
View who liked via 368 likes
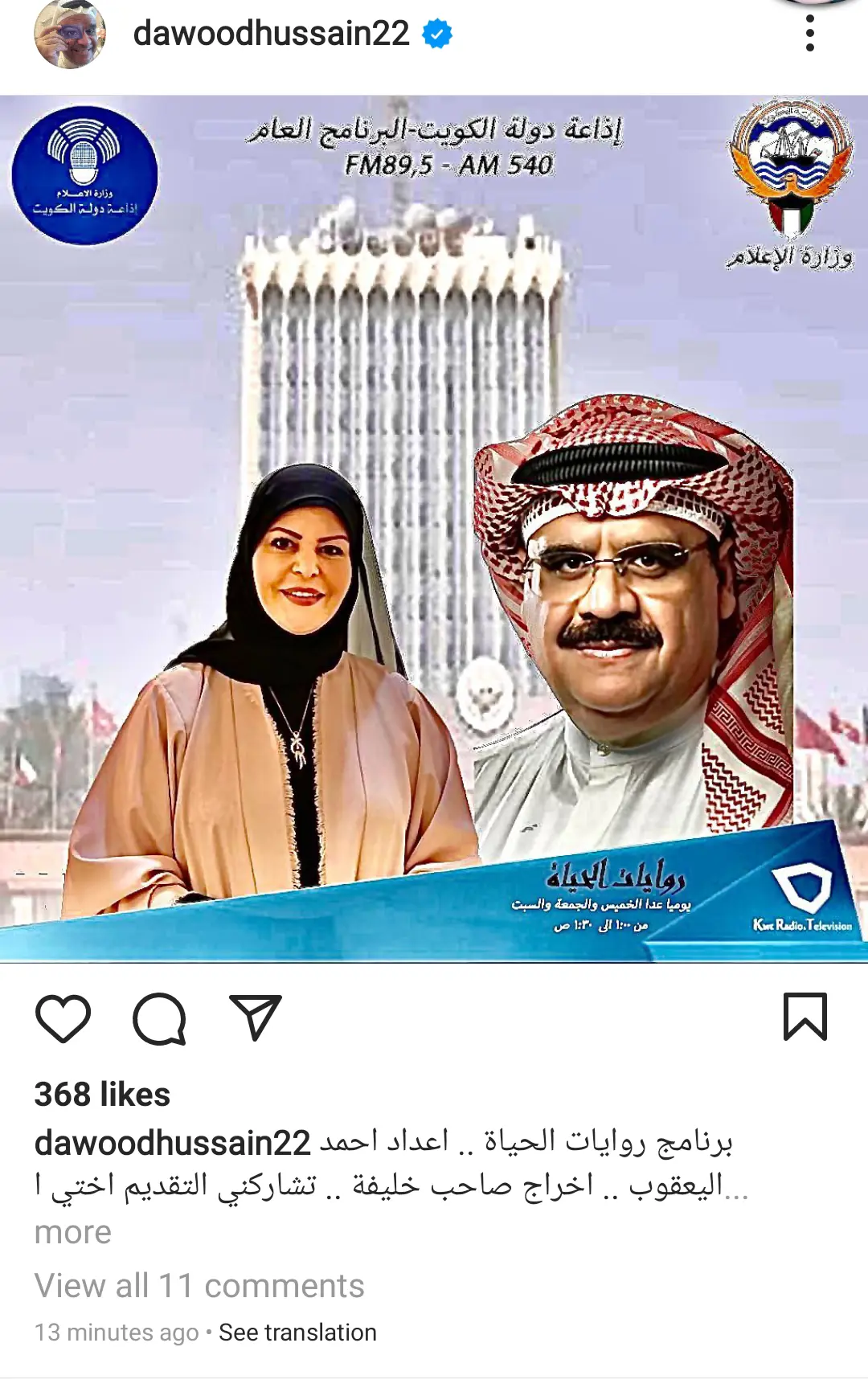coord(102,1095)
